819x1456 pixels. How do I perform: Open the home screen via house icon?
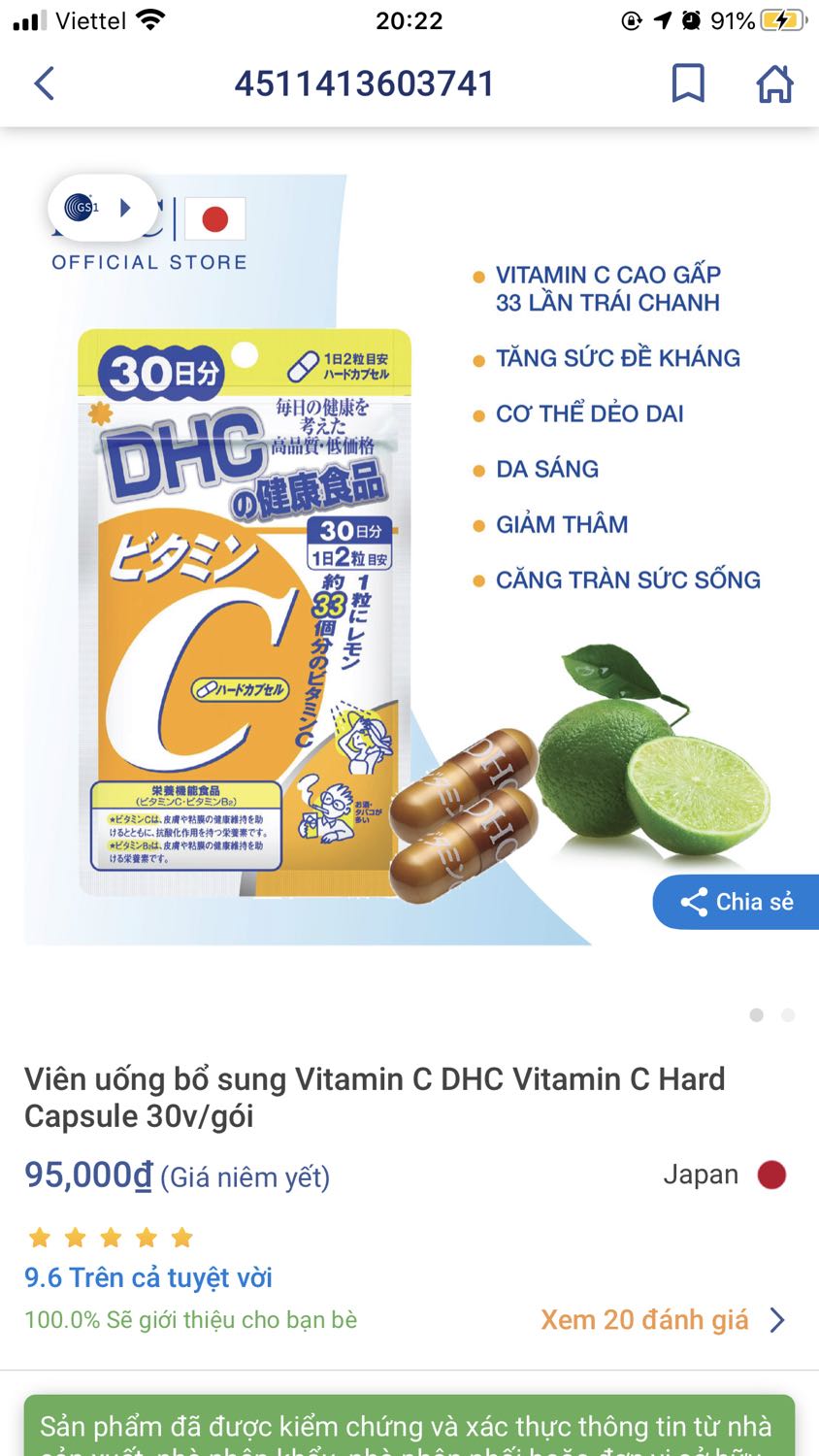pyautogui.click(x=773, y=84)
